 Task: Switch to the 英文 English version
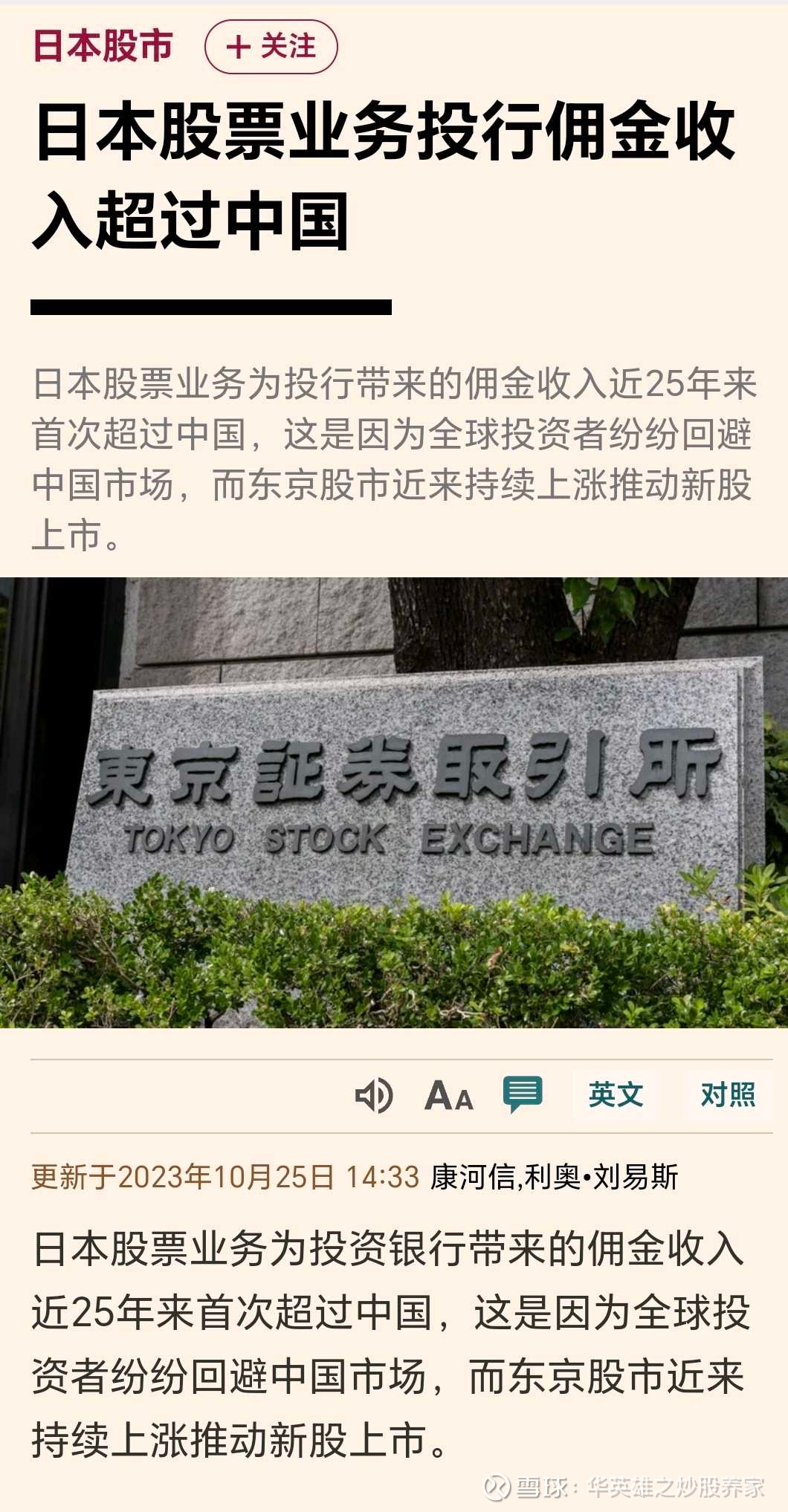point(616,1094)
